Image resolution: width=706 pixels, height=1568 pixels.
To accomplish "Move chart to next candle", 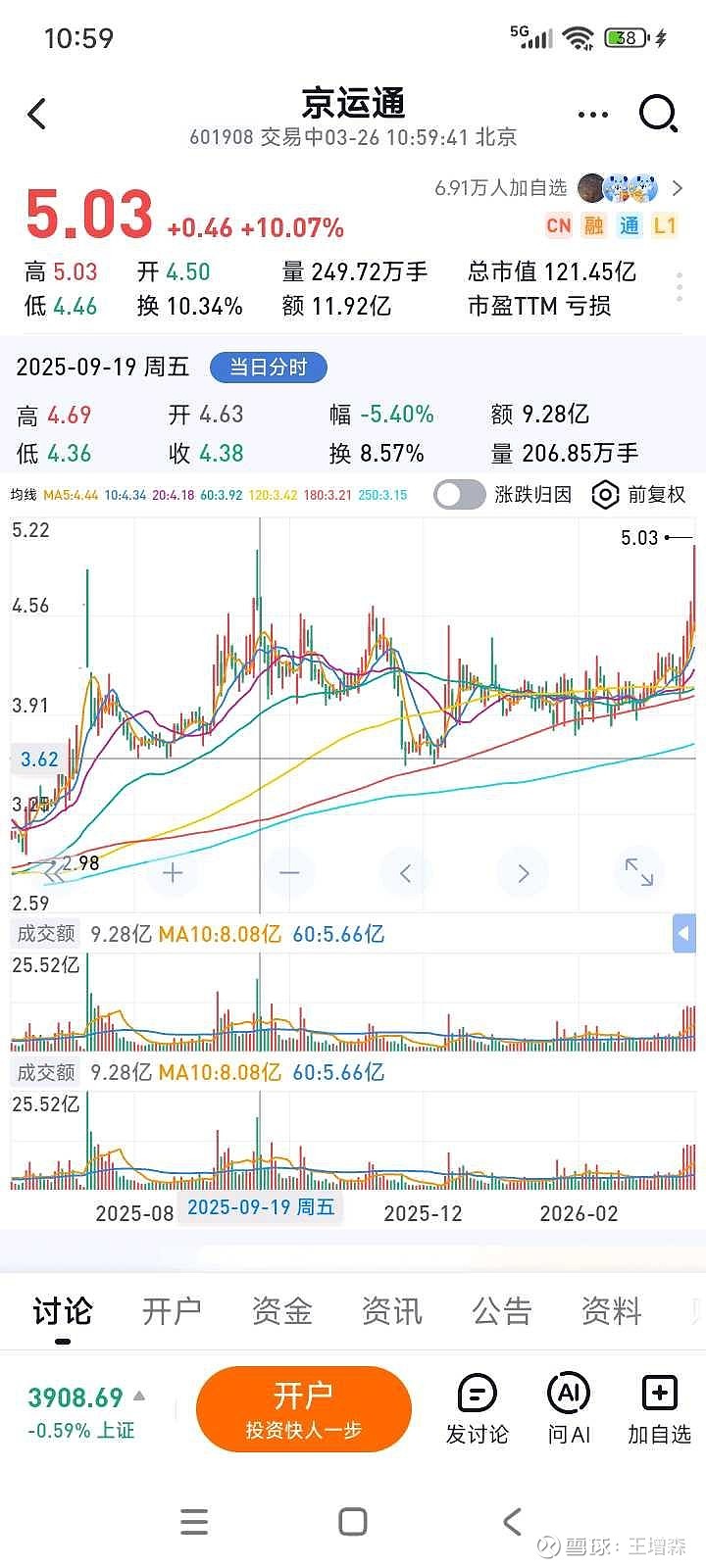I will pos(523,872).
